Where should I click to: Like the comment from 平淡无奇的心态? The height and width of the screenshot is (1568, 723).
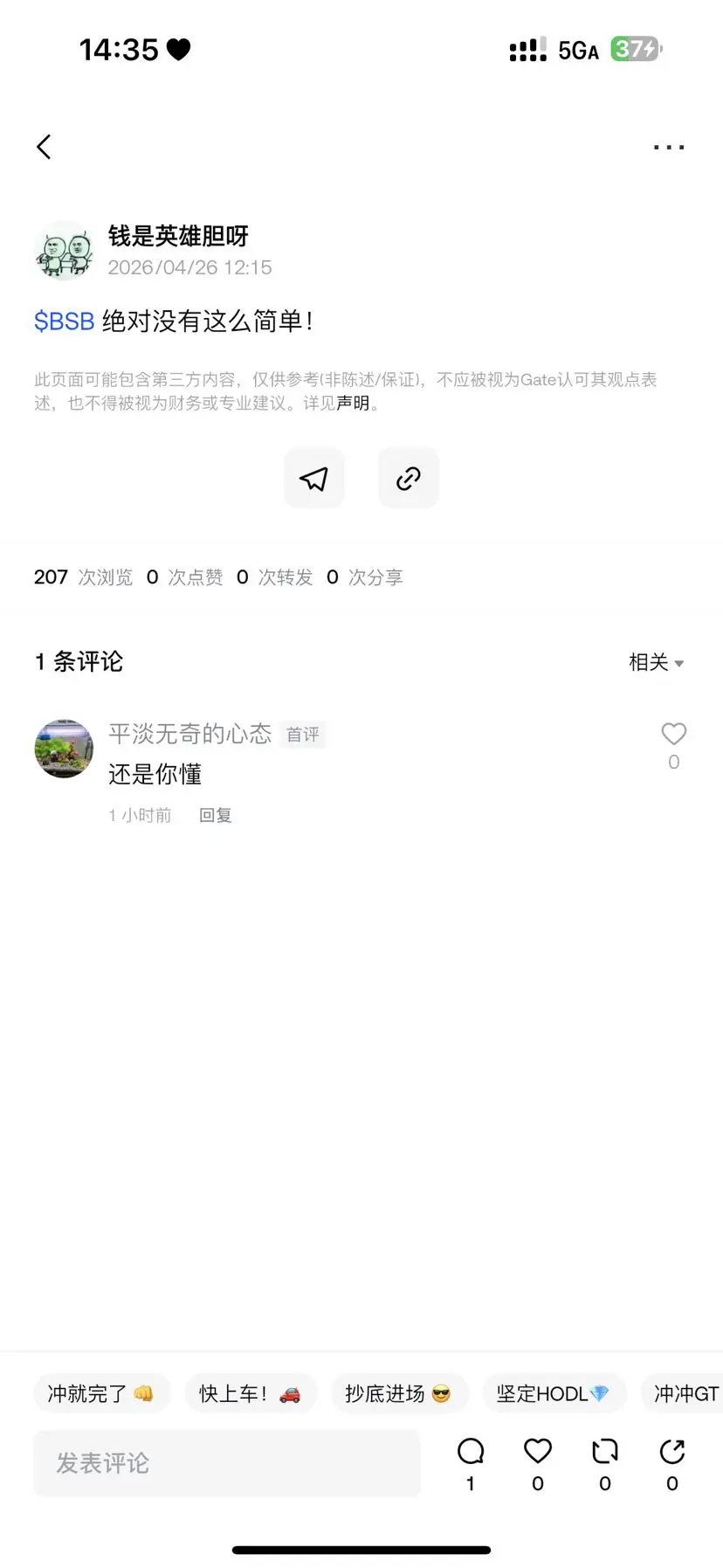pos(673,734)
